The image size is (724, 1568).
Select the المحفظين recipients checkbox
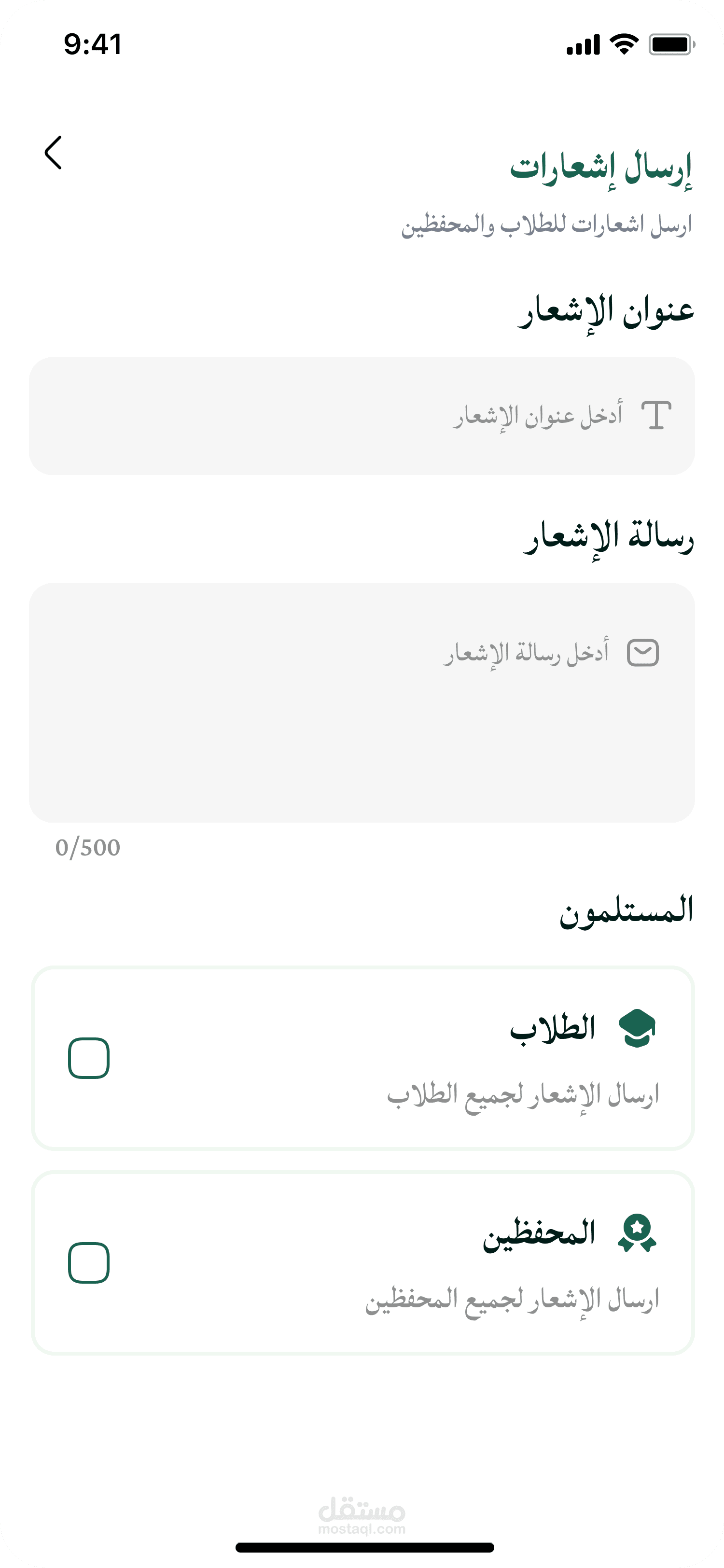(x=89, y=1262)
